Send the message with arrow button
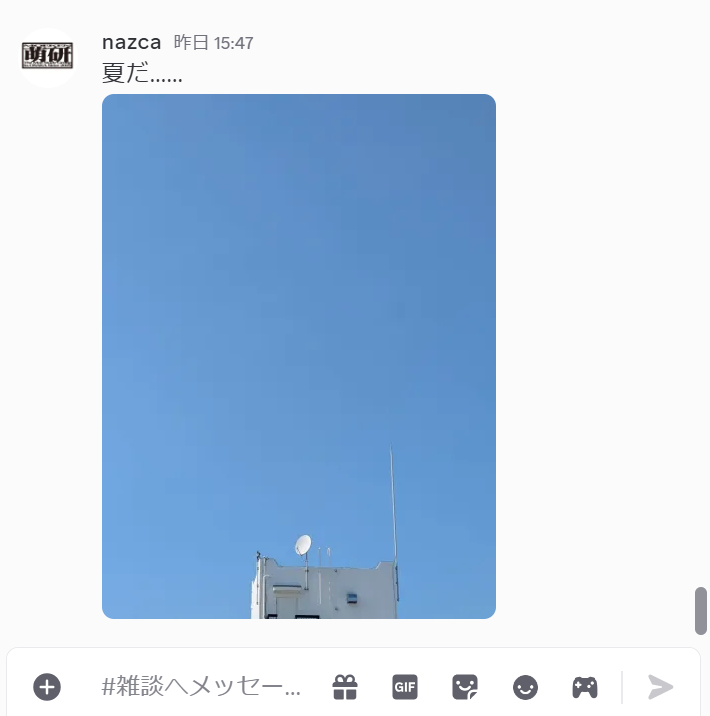Image resolution: width=710 pixels, height=716 pixels. pyautogui.click(x=661, y=687)
